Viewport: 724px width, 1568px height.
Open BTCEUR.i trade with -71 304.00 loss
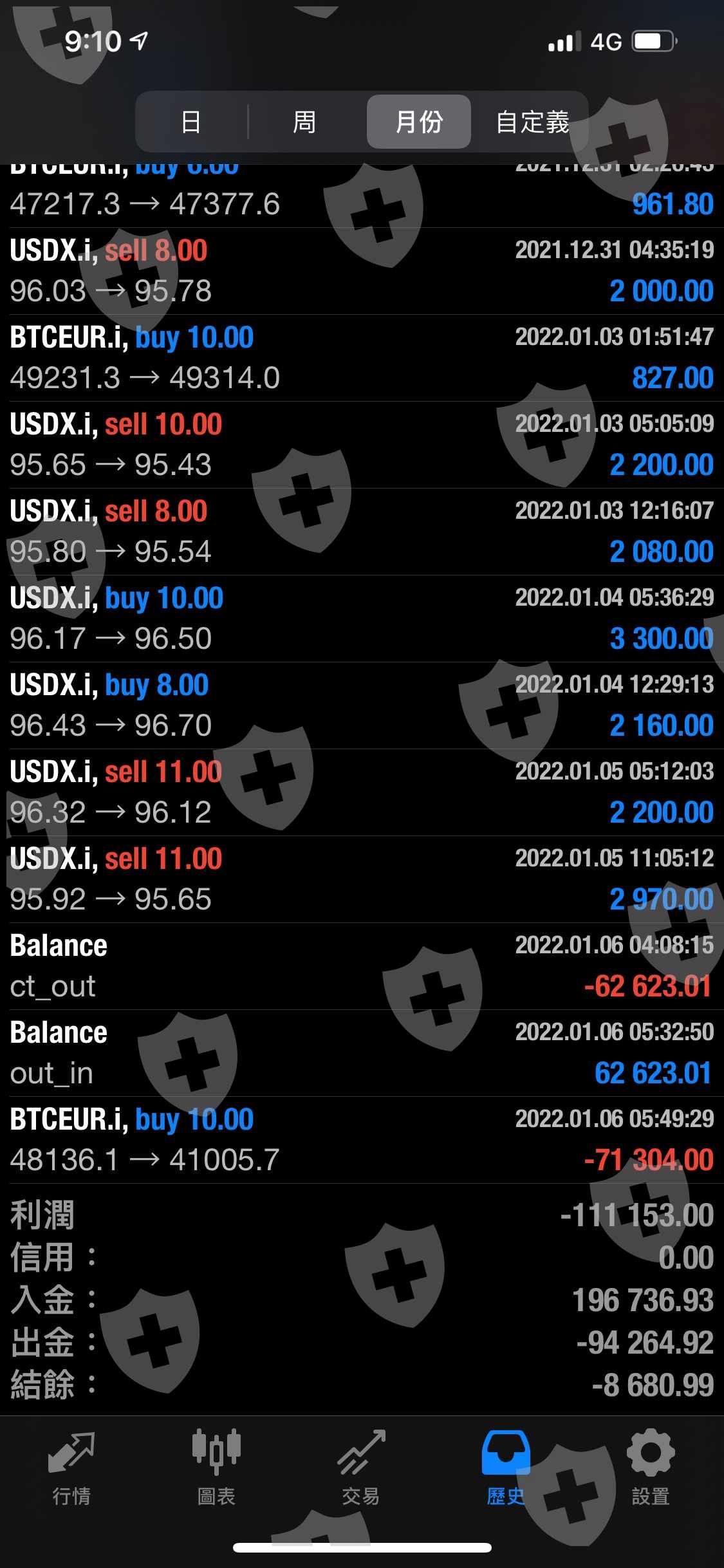pyautogui.click(x=362, y=1140)
